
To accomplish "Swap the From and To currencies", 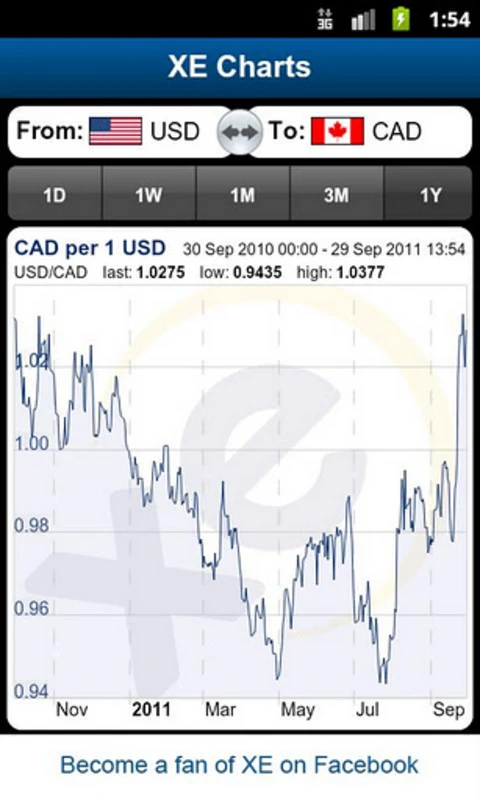I will tap(240, 132).
